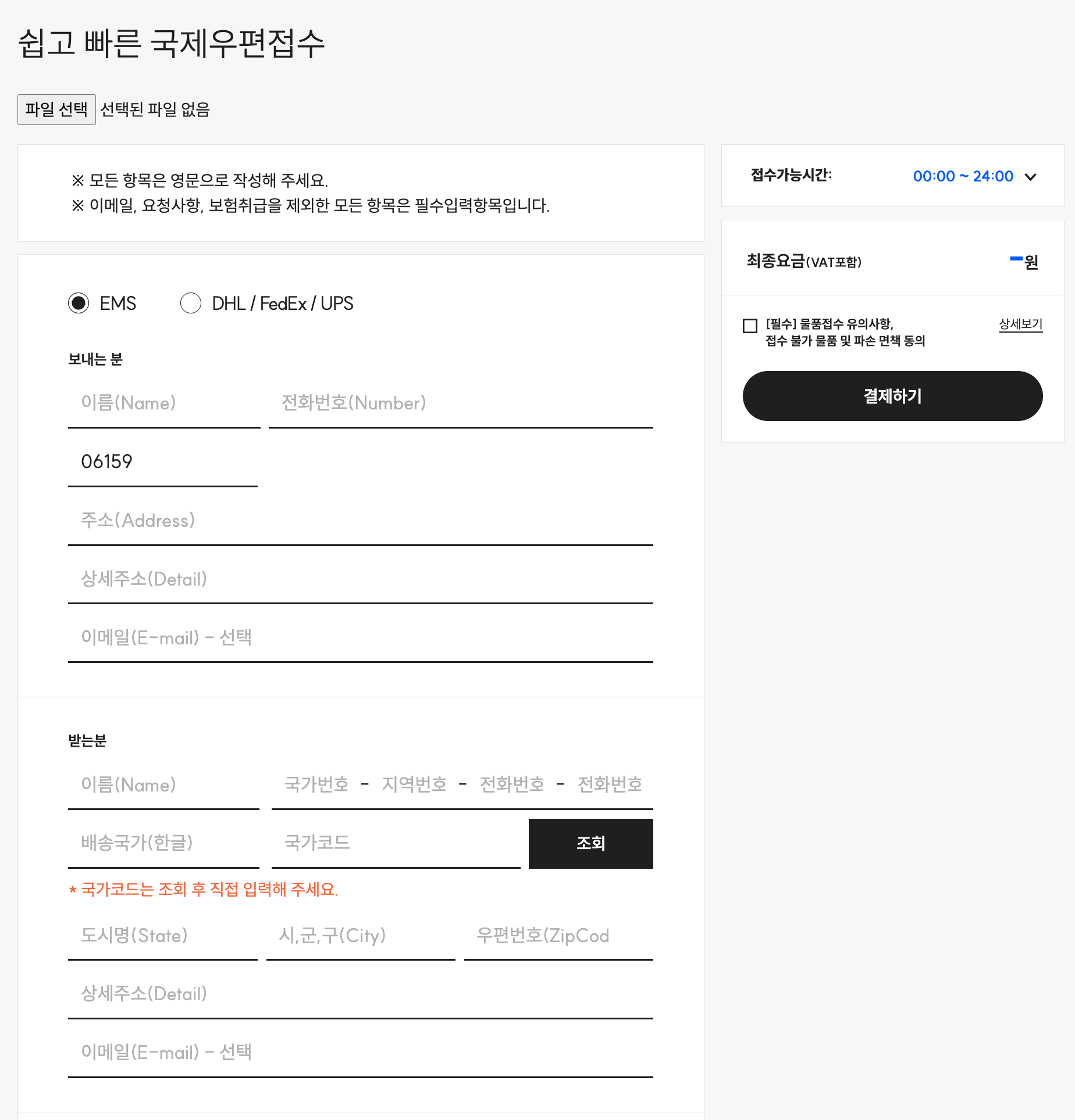Click the 파일 선택 file upload button

click(56, 109)
